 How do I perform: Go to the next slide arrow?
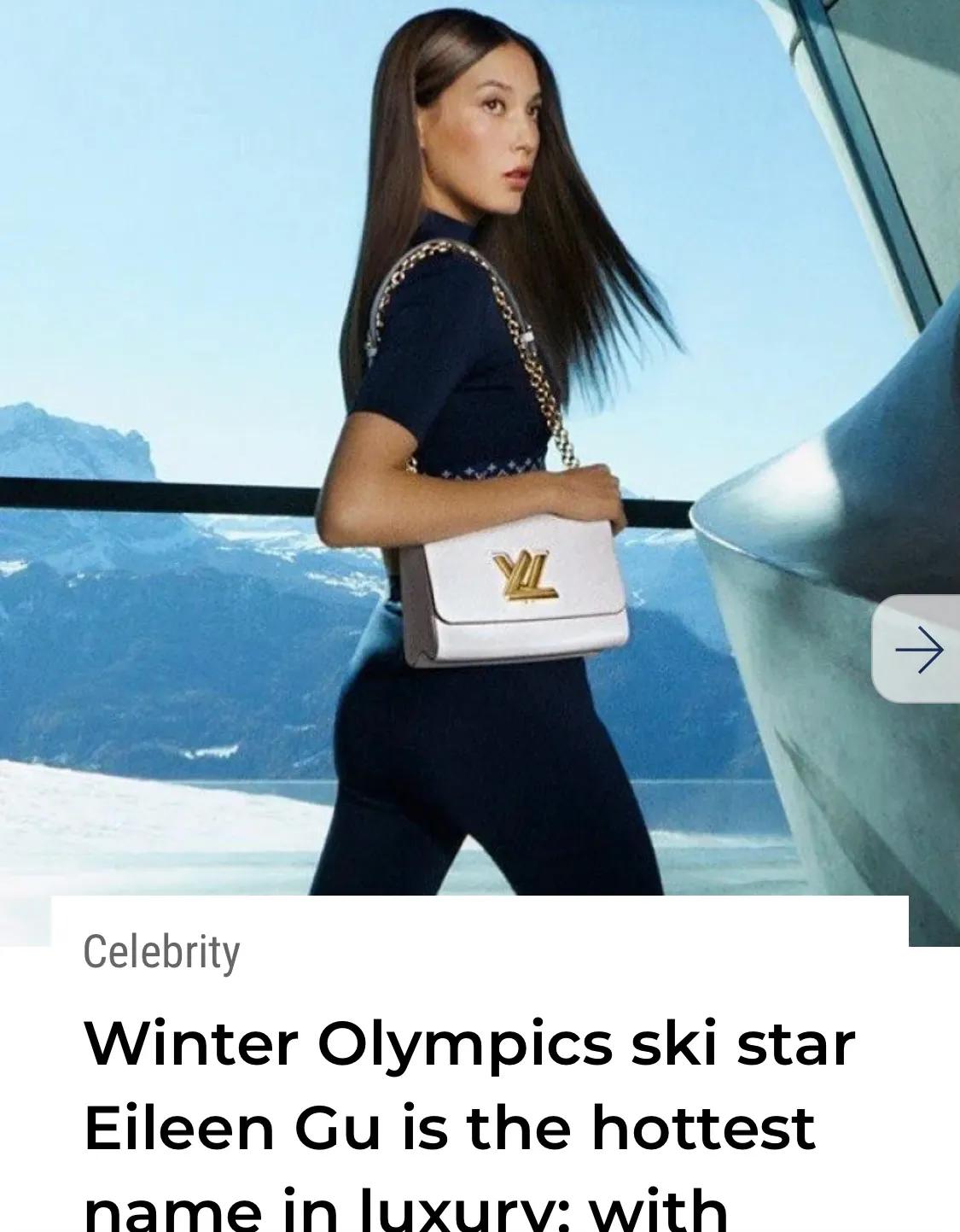pyautogui.click(x=918, y=650)
